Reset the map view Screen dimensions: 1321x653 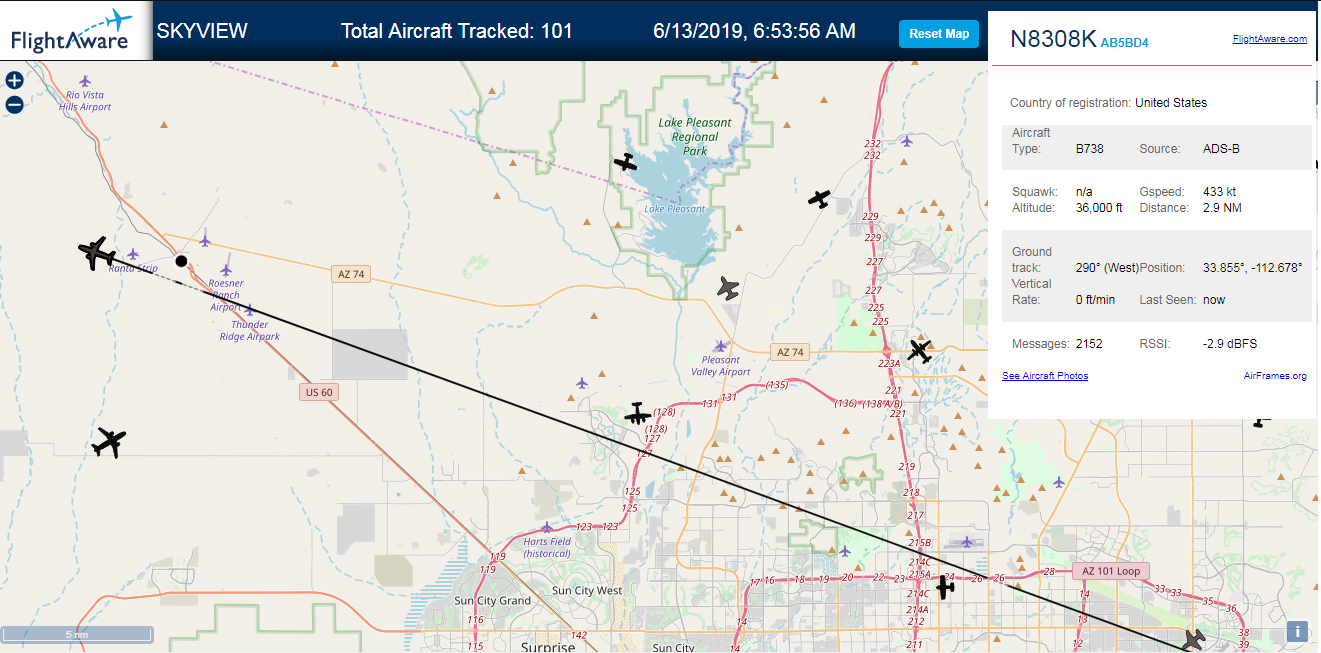pos(938,33)
